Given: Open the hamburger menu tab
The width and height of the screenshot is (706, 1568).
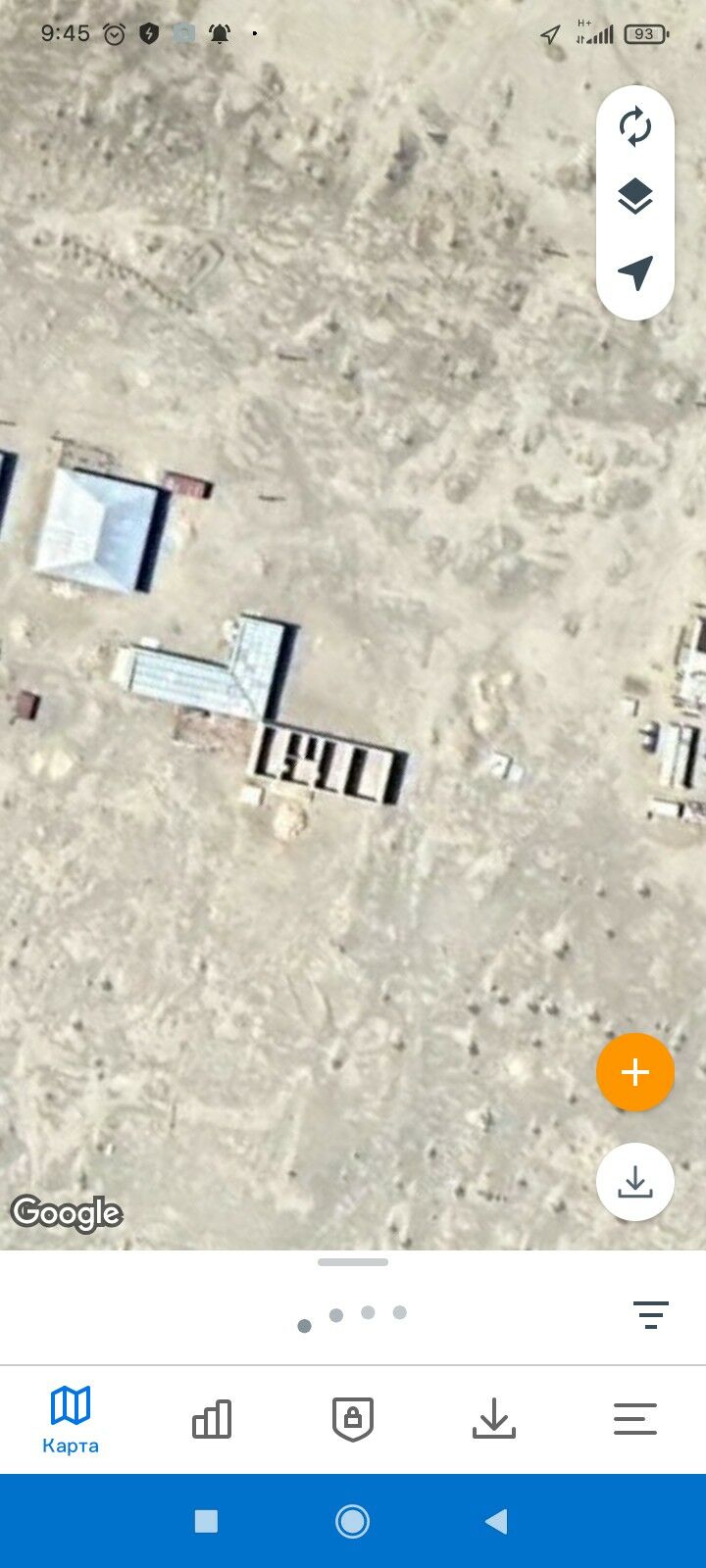Looking at the screenshot, I should tap(635, 1419).
